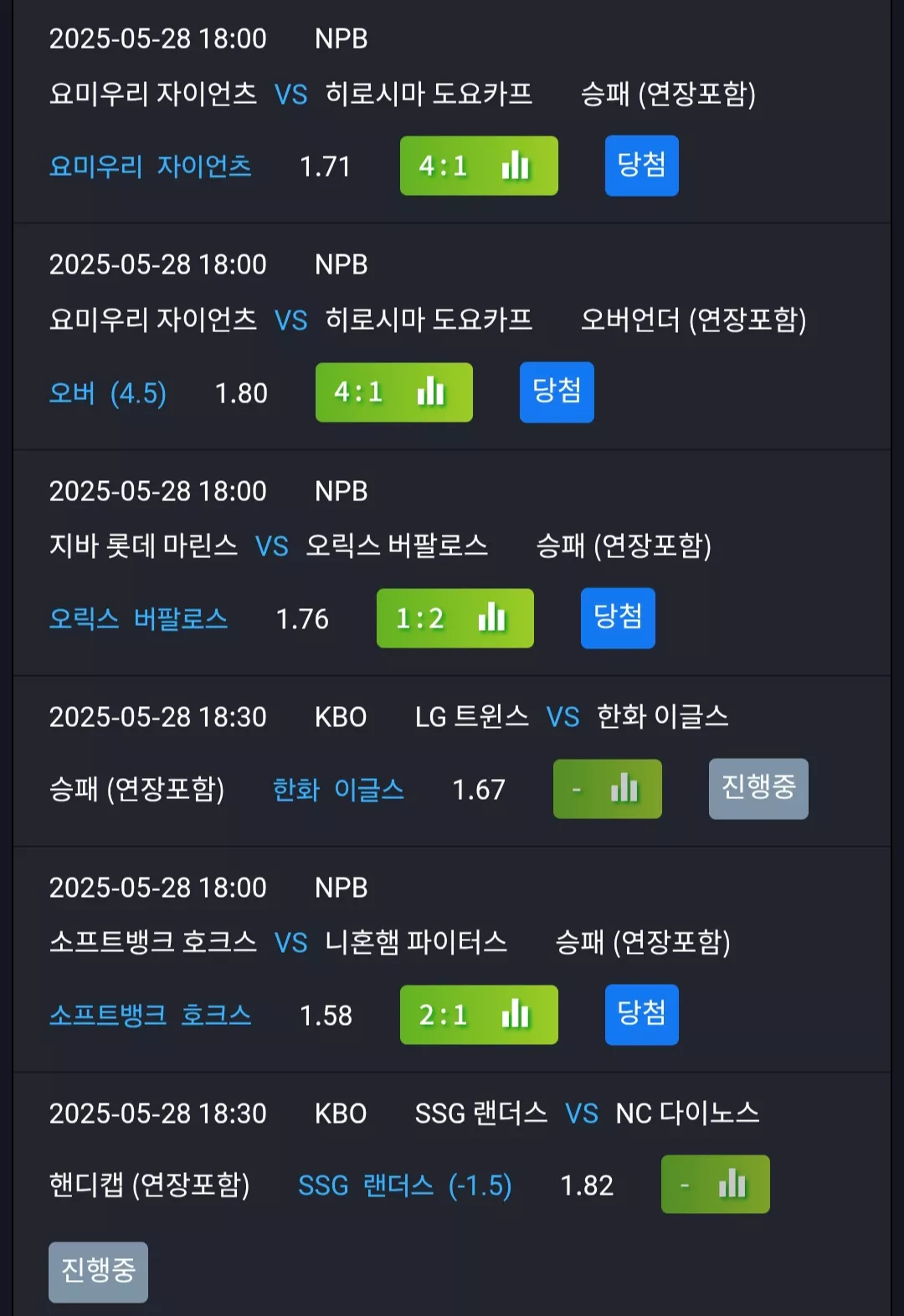Open stats button for 한화 이글스 bet
This screenshot has height=1316, width=904.
608,789
